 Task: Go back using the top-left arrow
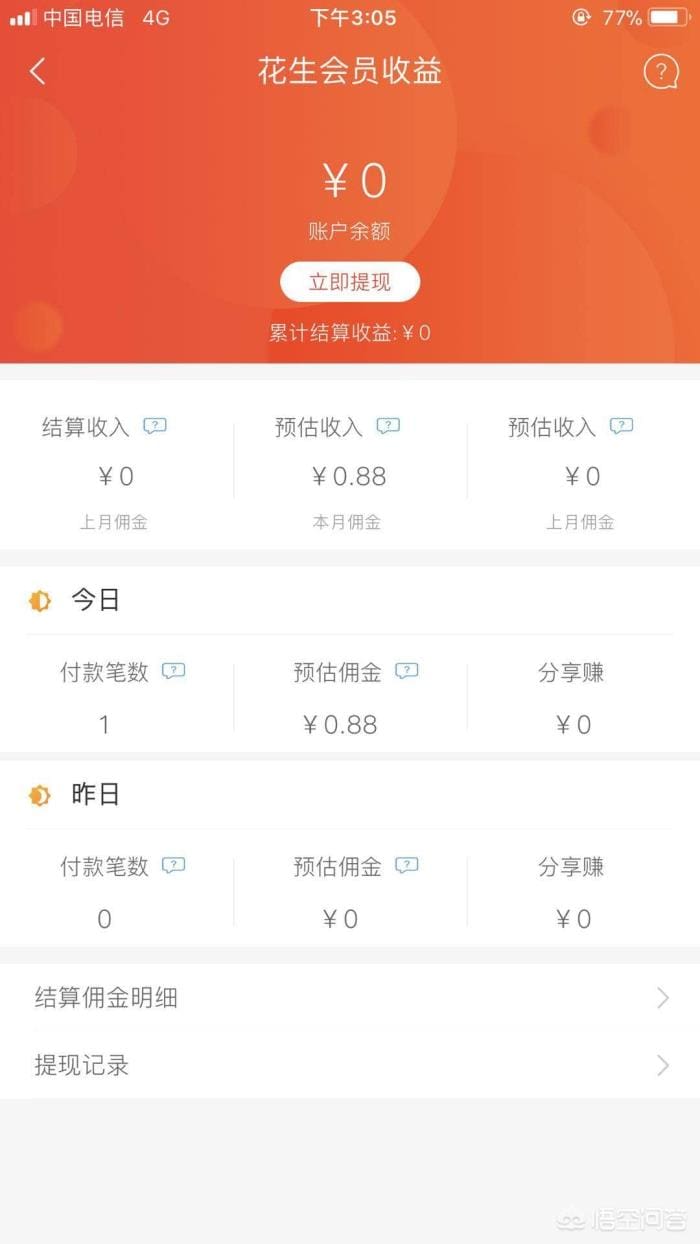38,71
